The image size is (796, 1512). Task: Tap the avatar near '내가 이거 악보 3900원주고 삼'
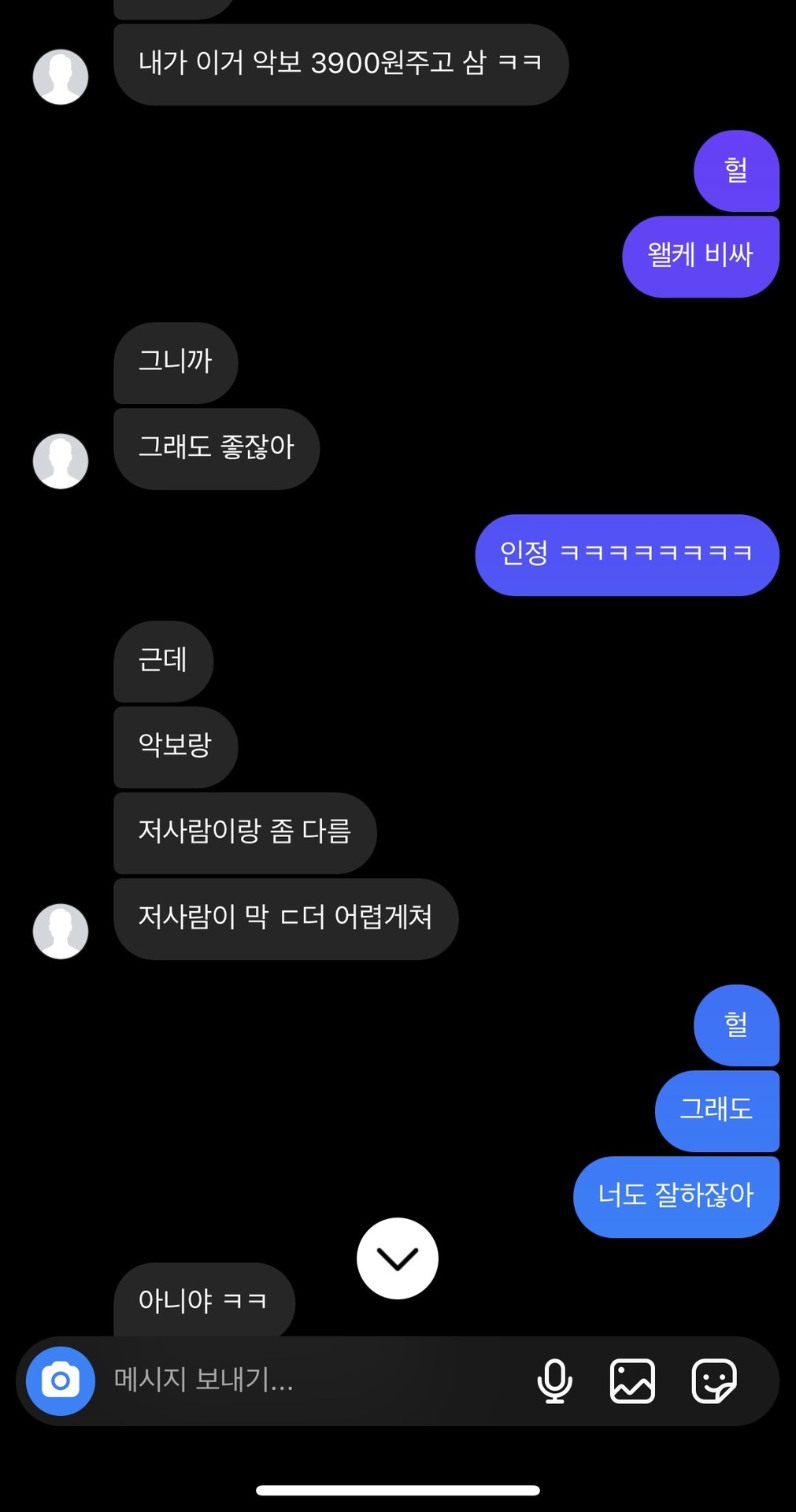[x=61, y=76]
